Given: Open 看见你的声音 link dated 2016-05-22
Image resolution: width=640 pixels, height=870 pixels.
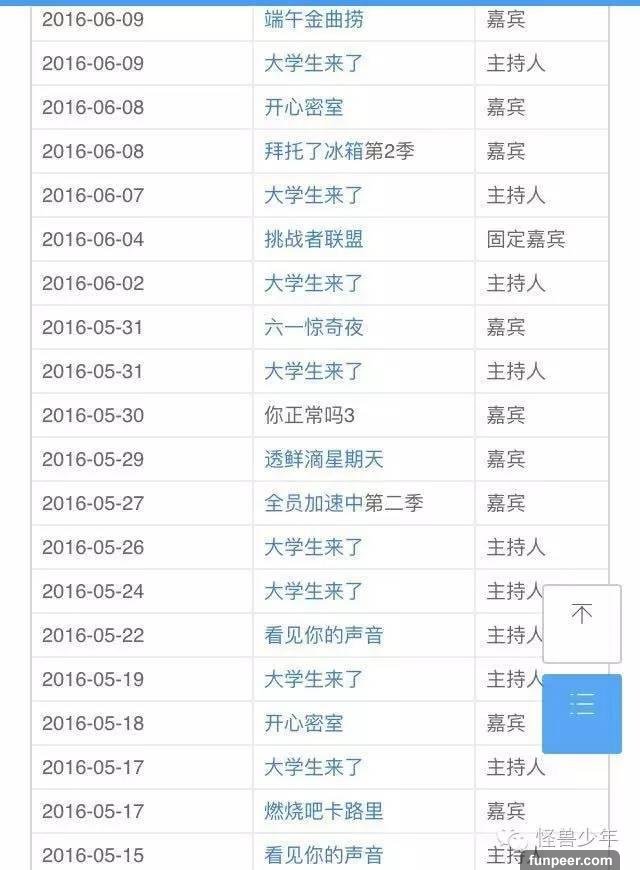Looking at the screenshot, I should tap(323, 635).
